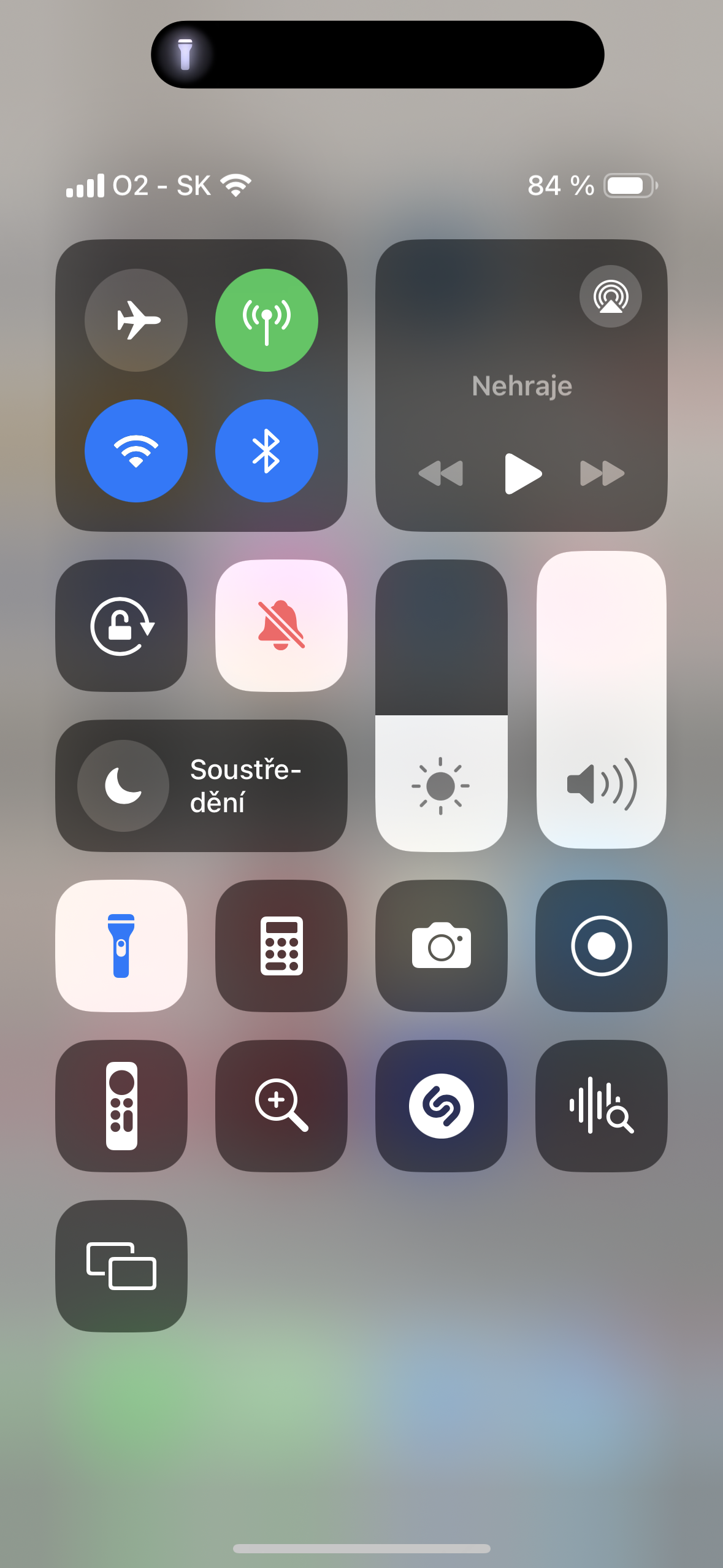Toggle Cellular Data off
Viewport: 723px width, 1568px height.
point(267,320)
